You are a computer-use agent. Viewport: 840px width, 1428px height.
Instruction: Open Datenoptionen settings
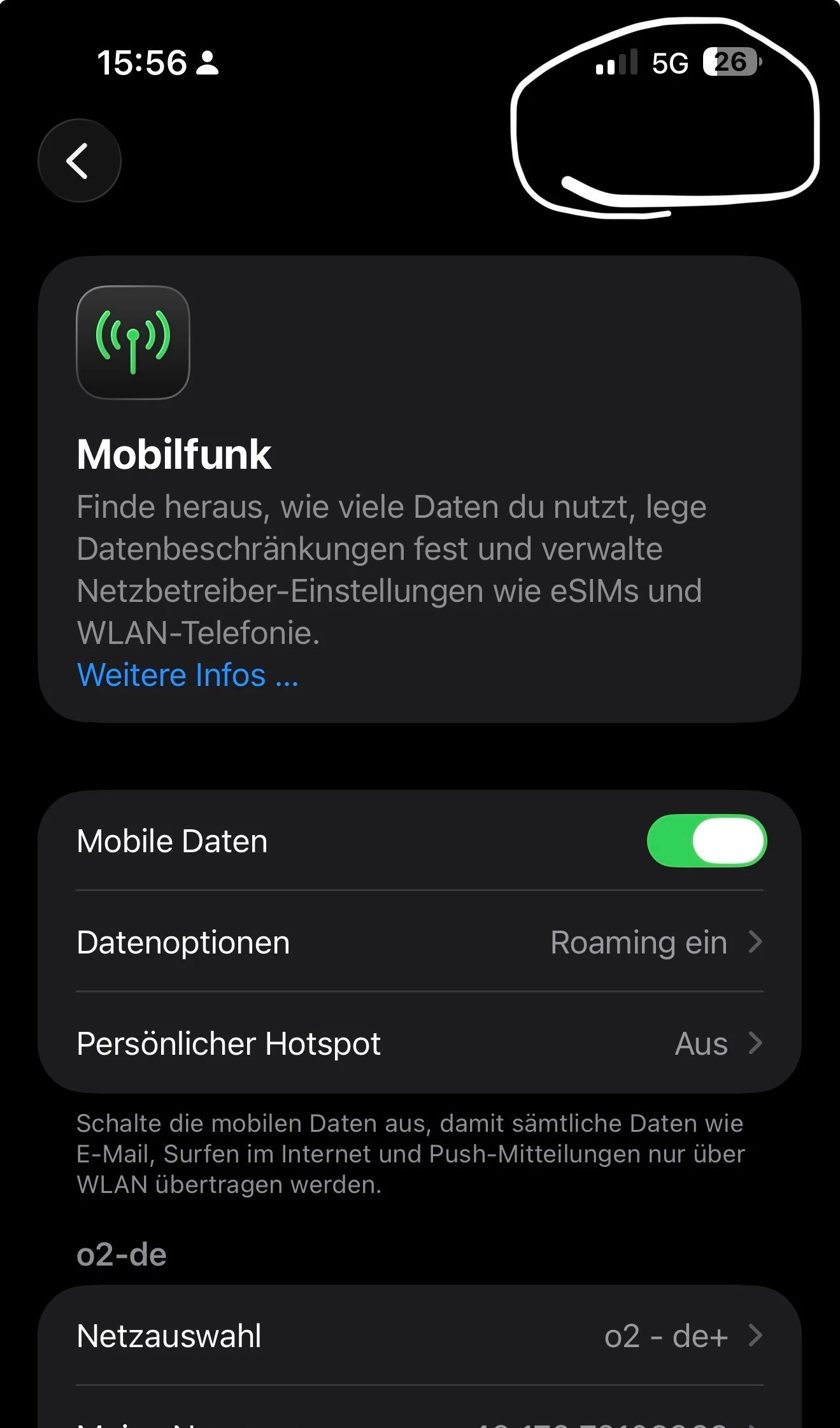coord(419,942)
